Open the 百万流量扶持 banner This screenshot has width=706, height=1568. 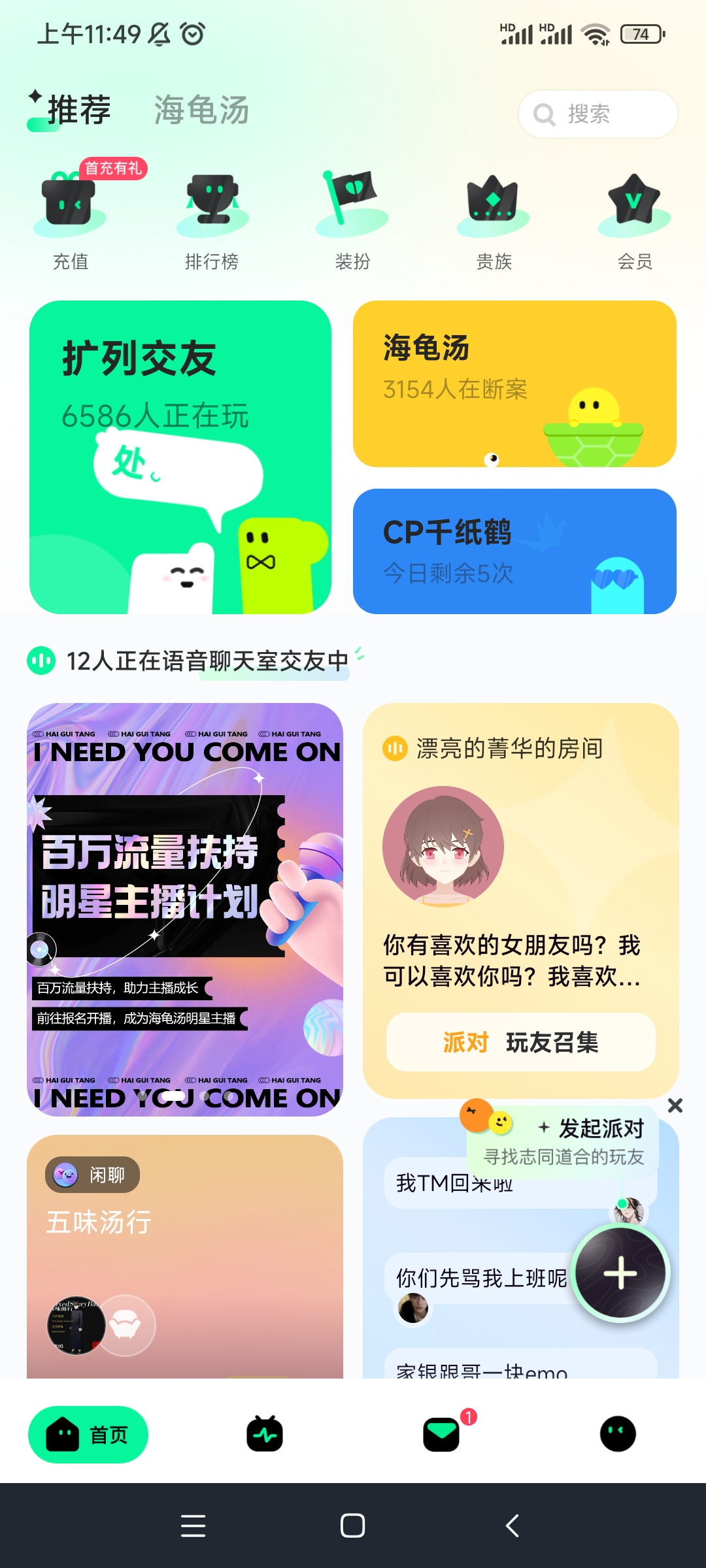[x=185, y=909]
